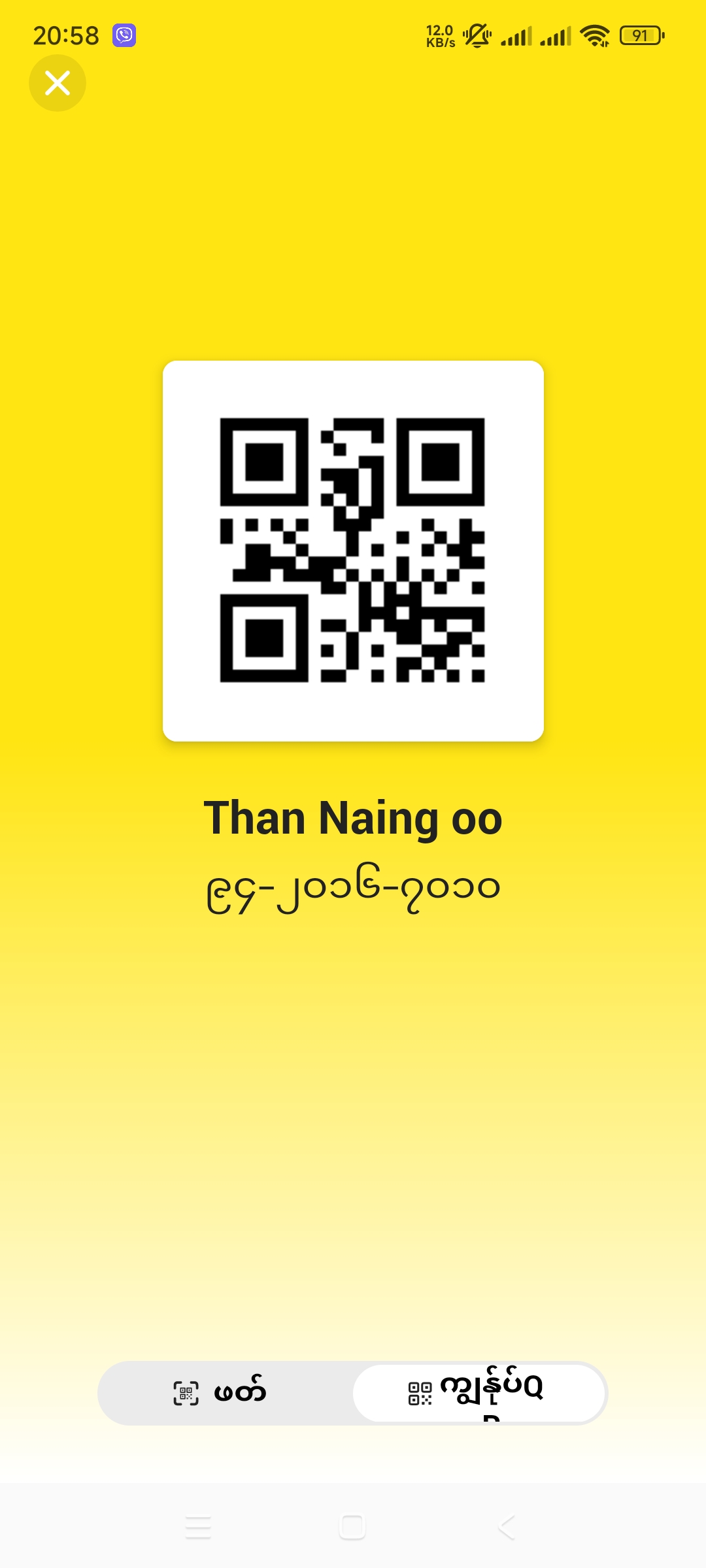Switch to the ဖတ် scan tab

pyautogui.click(x=222, y=1393)
